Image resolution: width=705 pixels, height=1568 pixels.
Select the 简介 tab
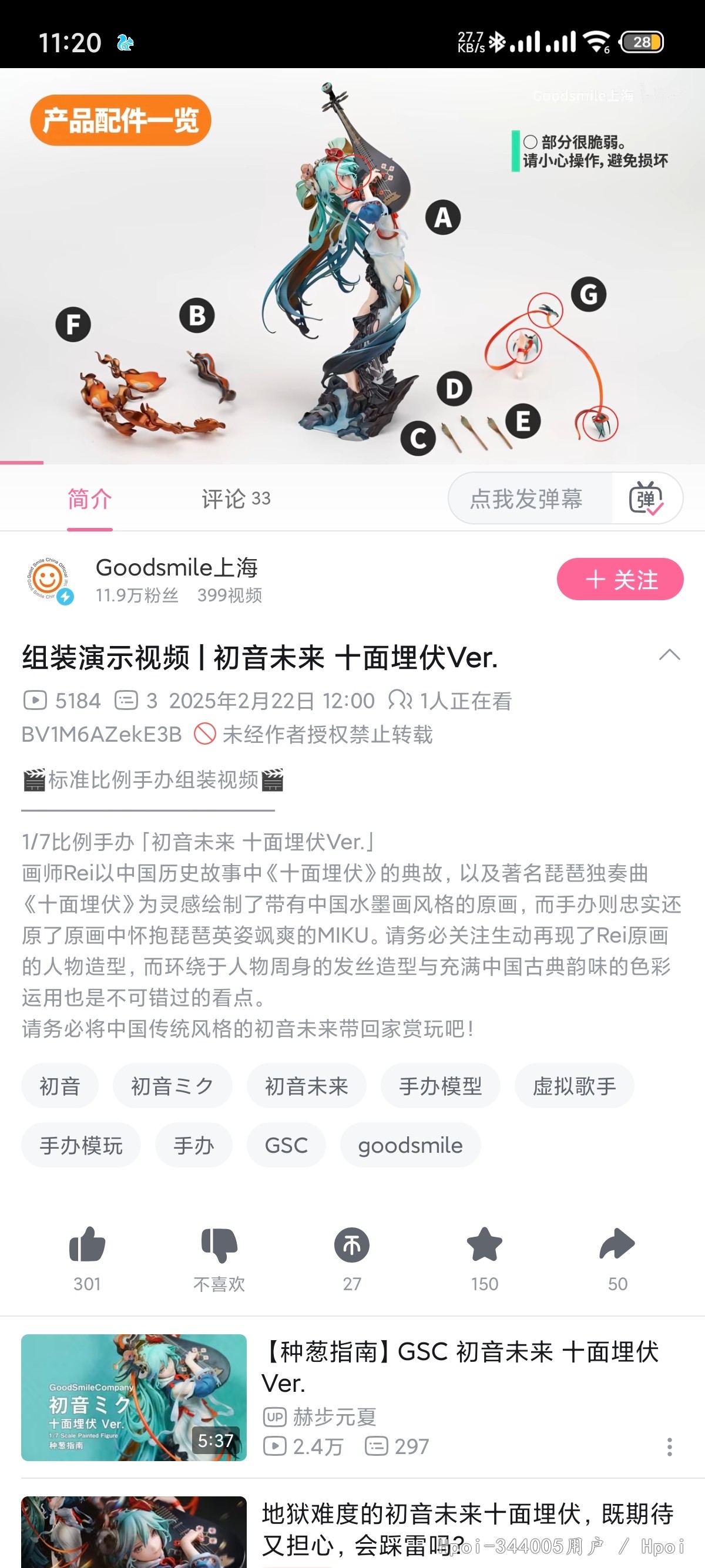coord(89,499)
